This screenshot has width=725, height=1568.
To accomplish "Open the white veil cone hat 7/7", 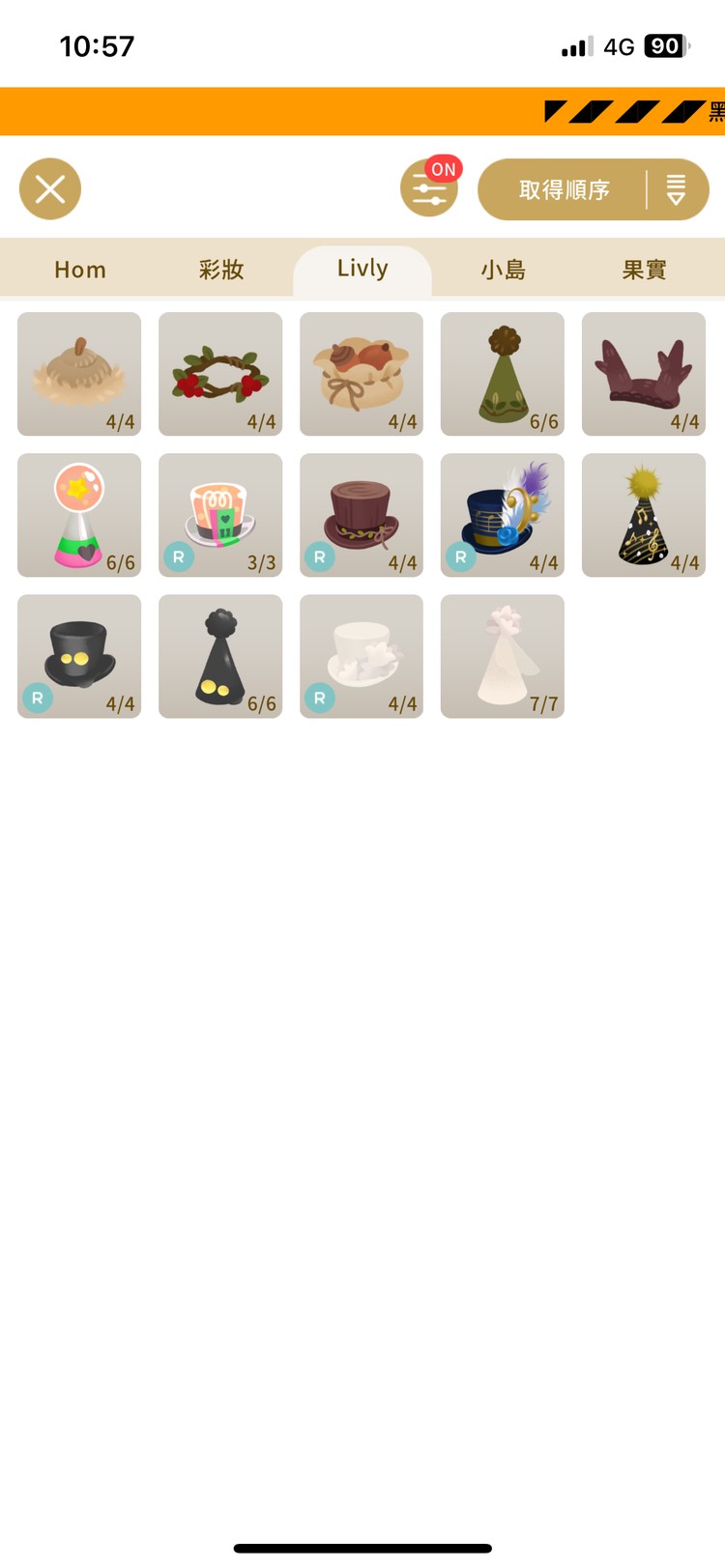I will click(x=503, y=656).
